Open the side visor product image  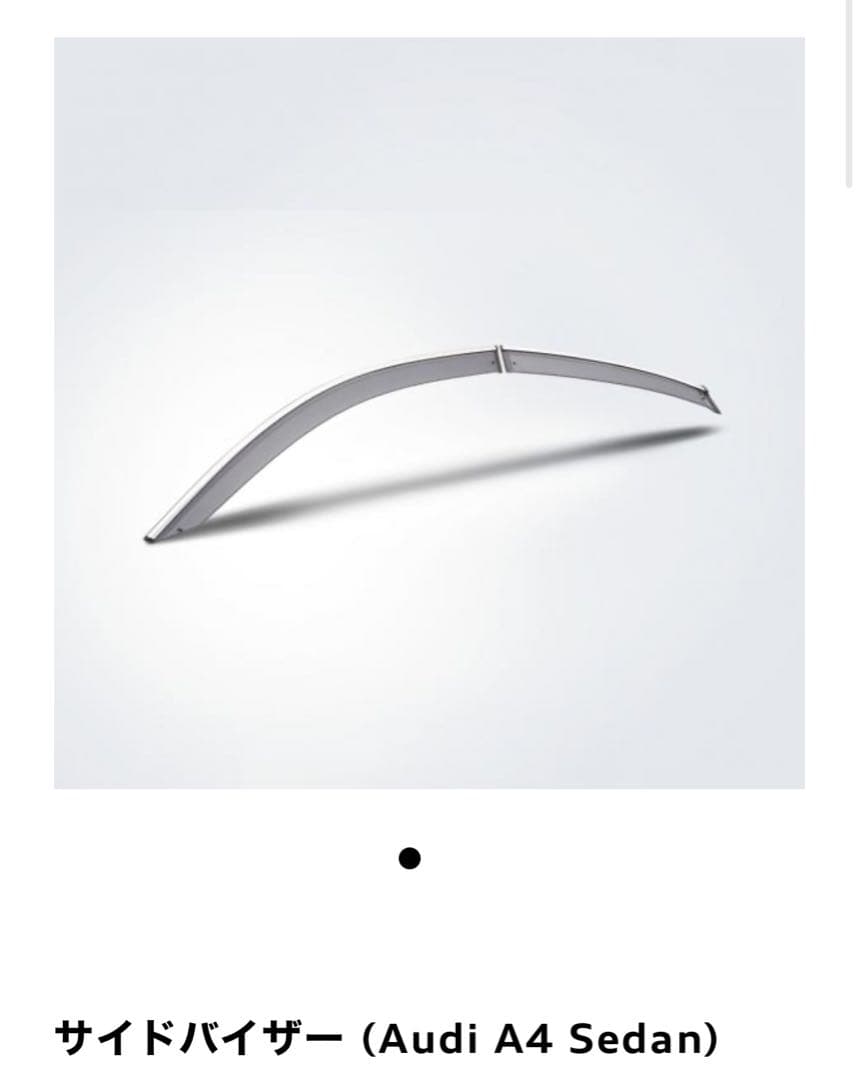(x=429, y=413)
